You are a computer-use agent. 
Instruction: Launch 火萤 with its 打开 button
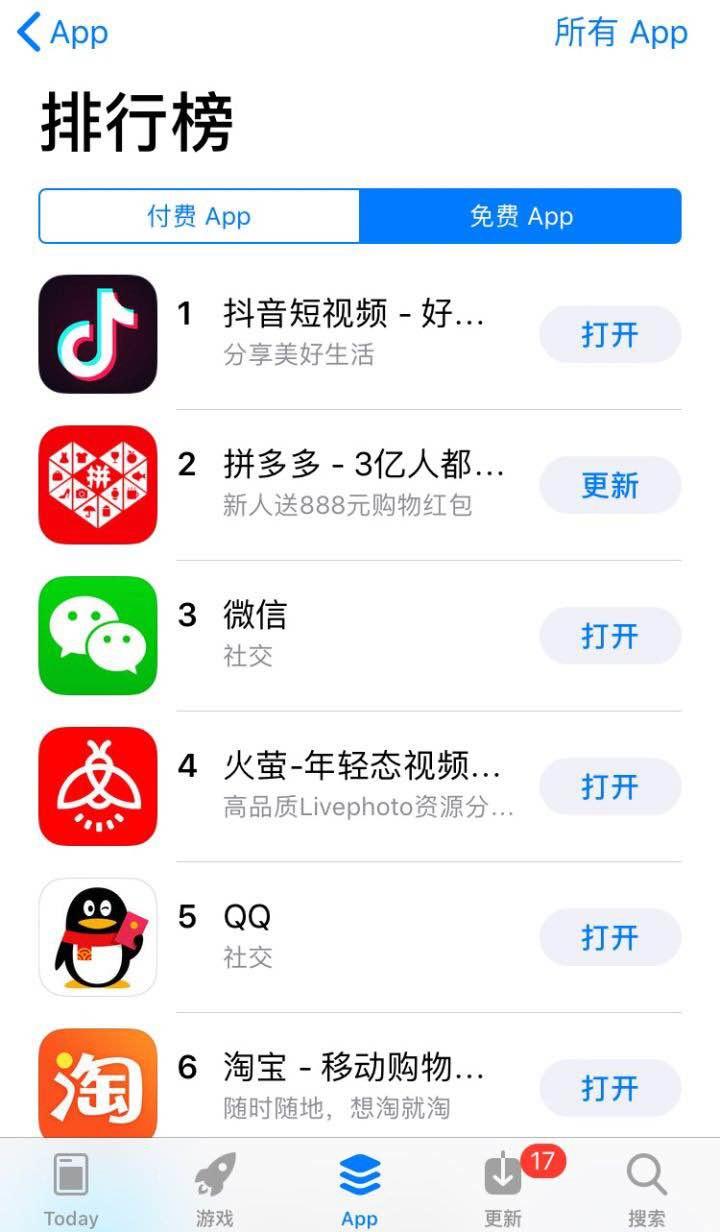[x=610, y=787]
